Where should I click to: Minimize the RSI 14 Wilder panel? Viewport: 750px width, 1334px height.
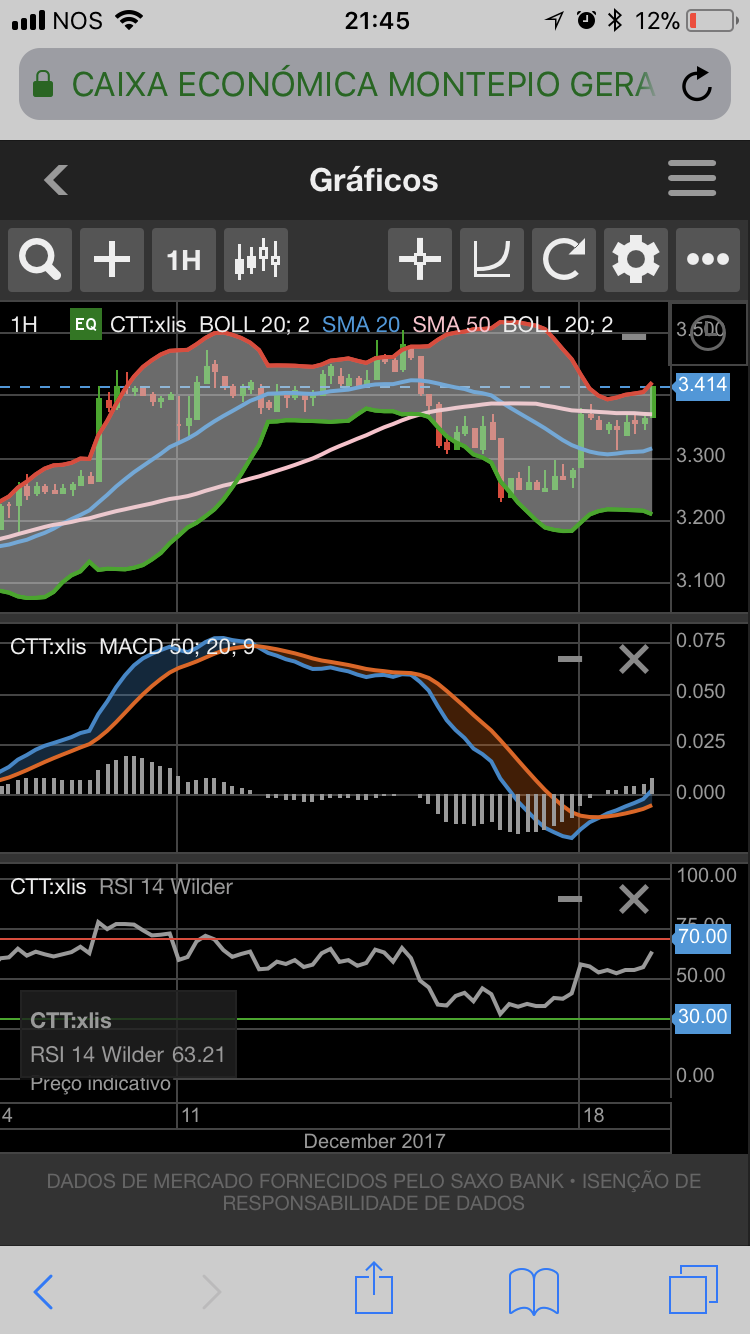570,899
